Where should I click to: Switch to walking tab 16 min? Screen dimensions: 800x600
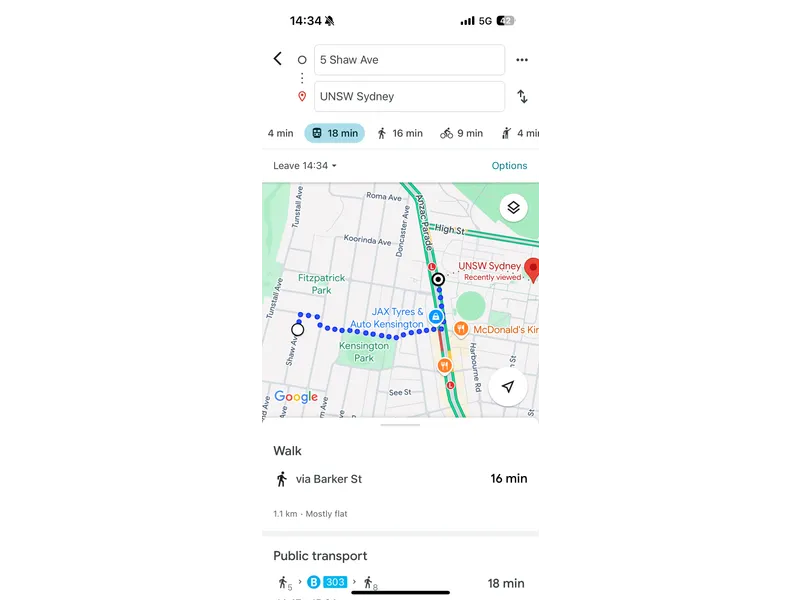pos(399,133)
